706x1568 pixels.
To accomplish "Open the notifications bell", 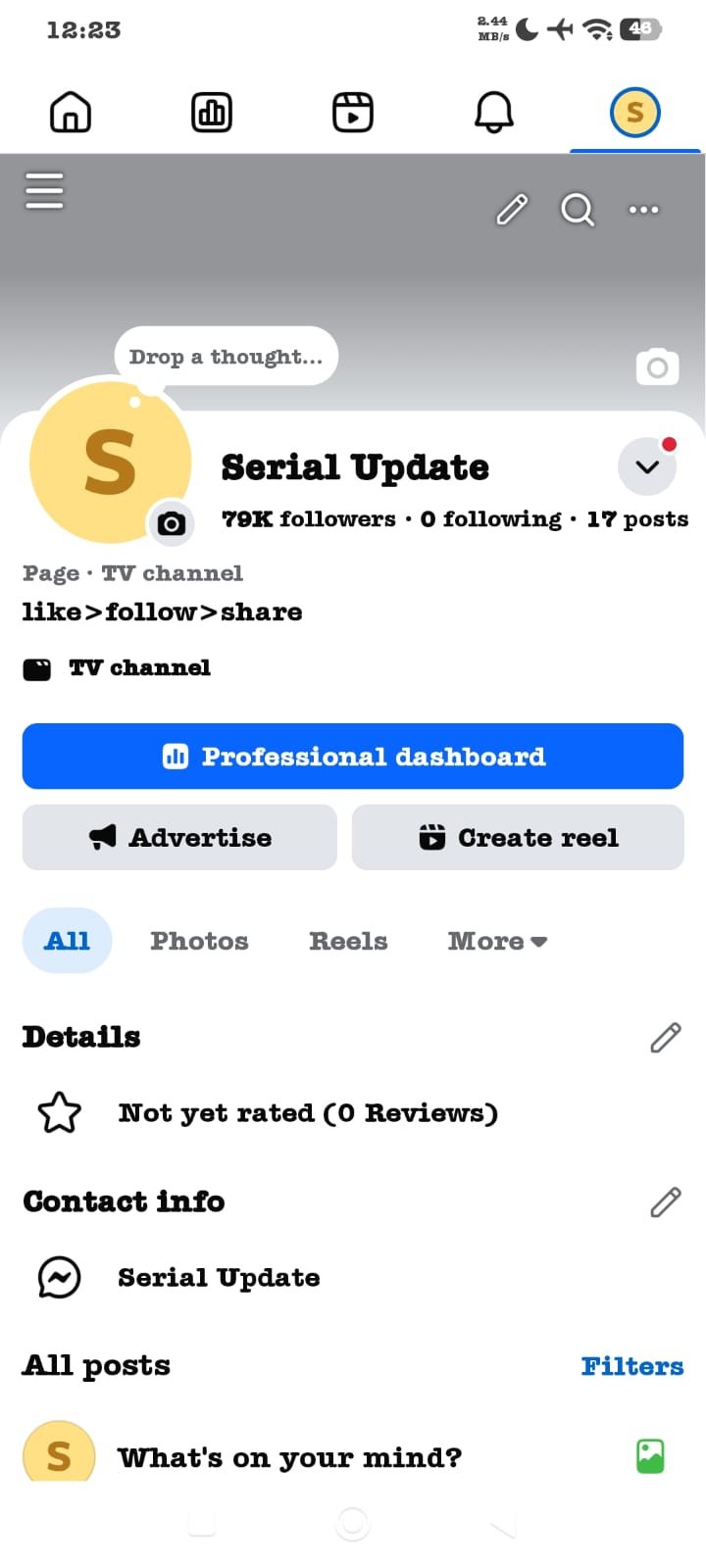I will tap(494, 113).
